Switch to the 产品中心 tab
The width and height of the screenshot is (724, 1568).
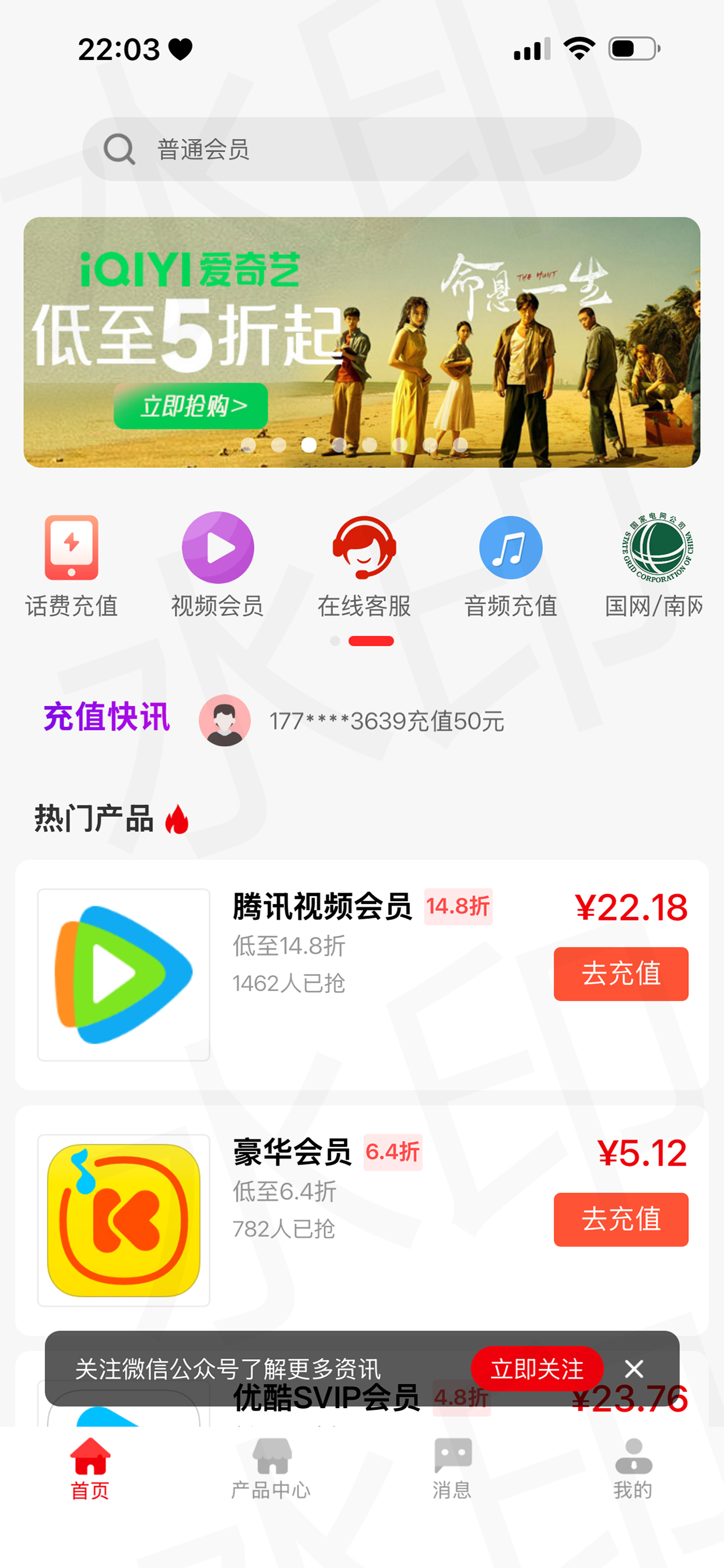pyautogui.click(x=270, y=1468)
